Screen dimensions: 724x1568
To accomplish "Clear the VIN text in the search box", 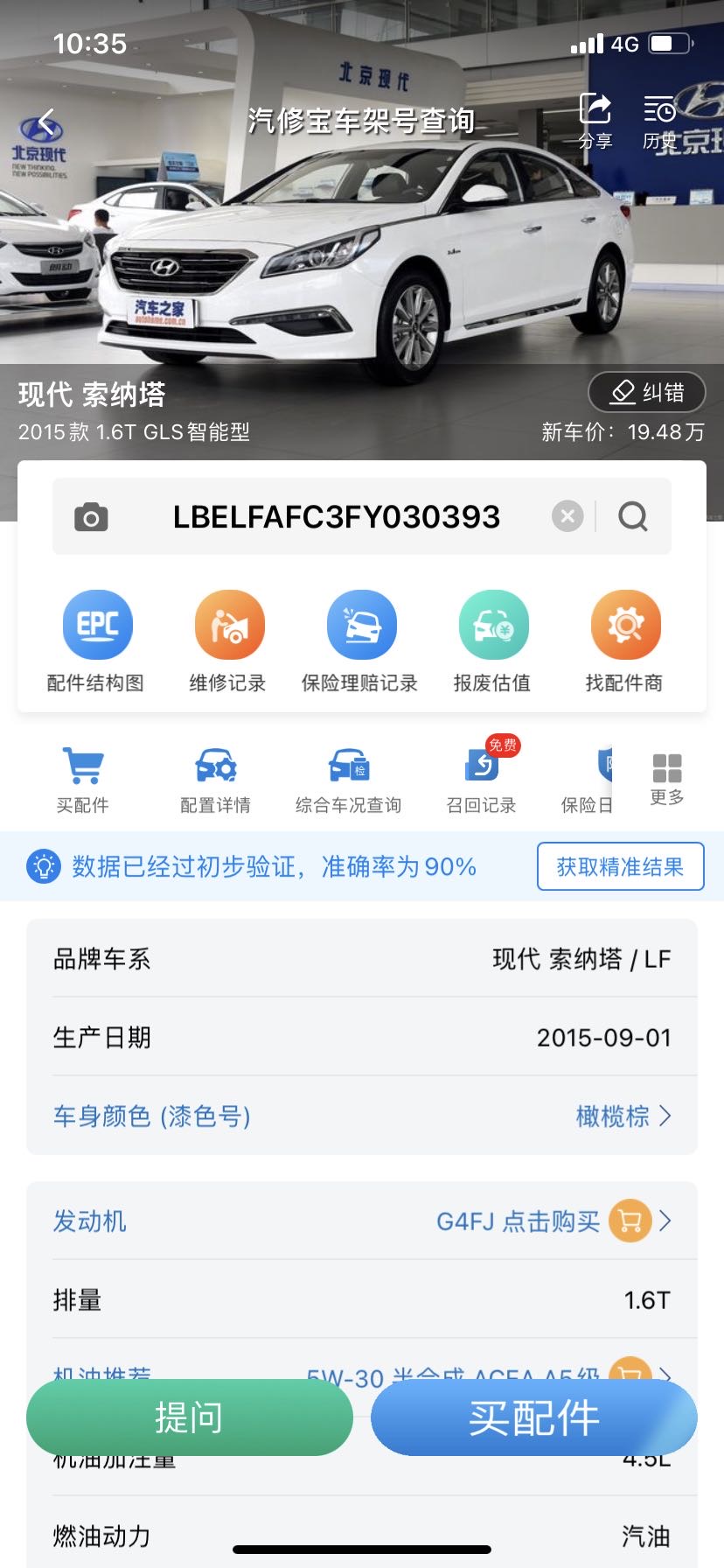I will click(567, 516).
